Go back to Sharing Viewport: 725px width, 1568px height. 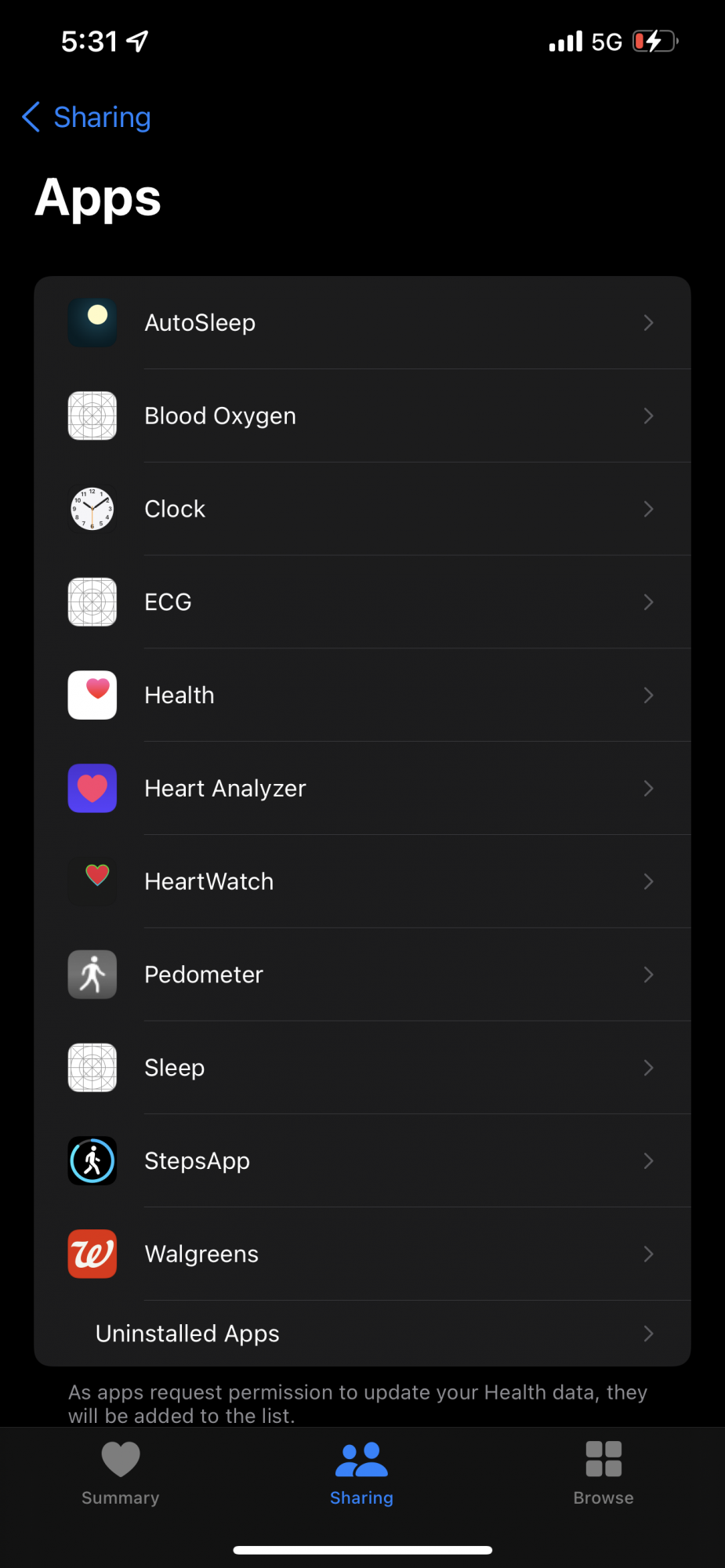click(87, 118)
